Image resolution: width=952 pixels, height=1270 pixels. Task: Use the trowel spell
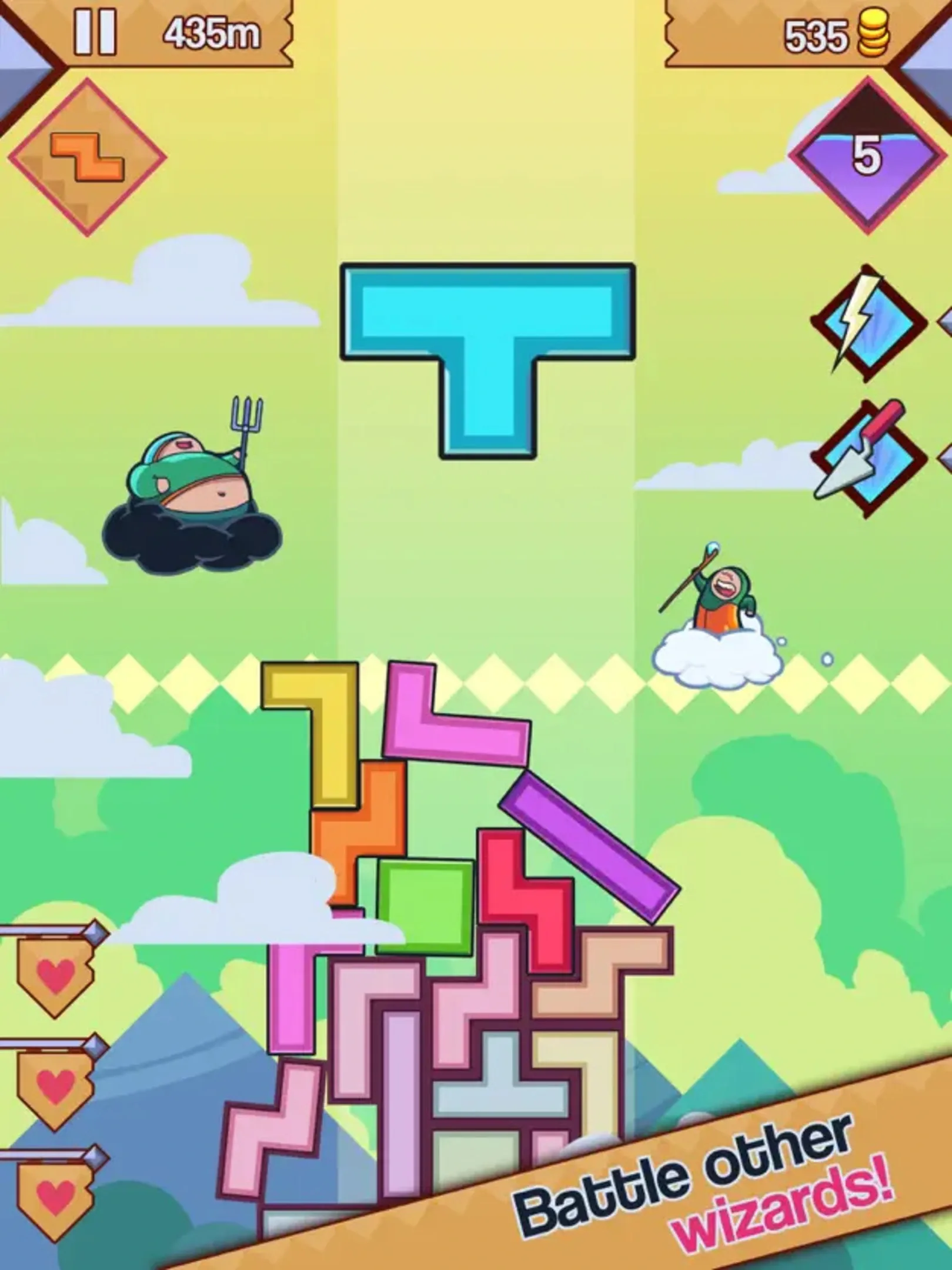[x=867, y=460]
